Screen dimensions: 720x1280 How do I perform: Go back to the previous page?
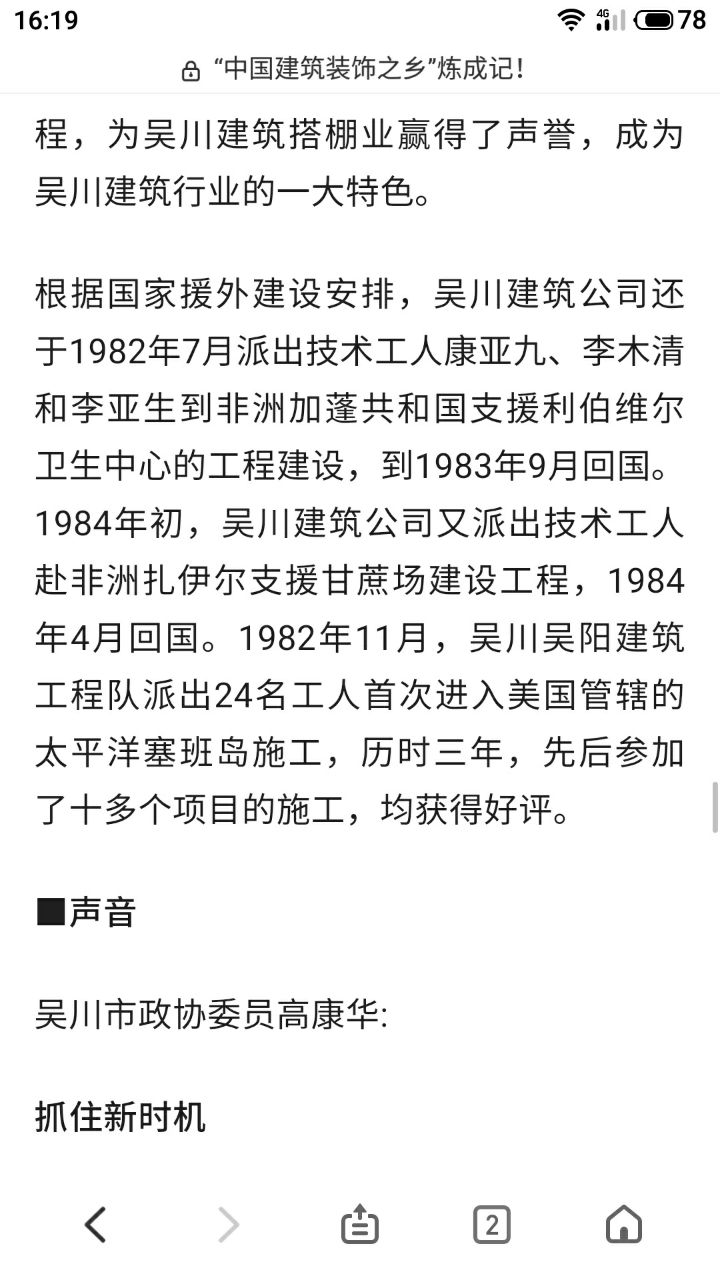[x=95, y=1224]
